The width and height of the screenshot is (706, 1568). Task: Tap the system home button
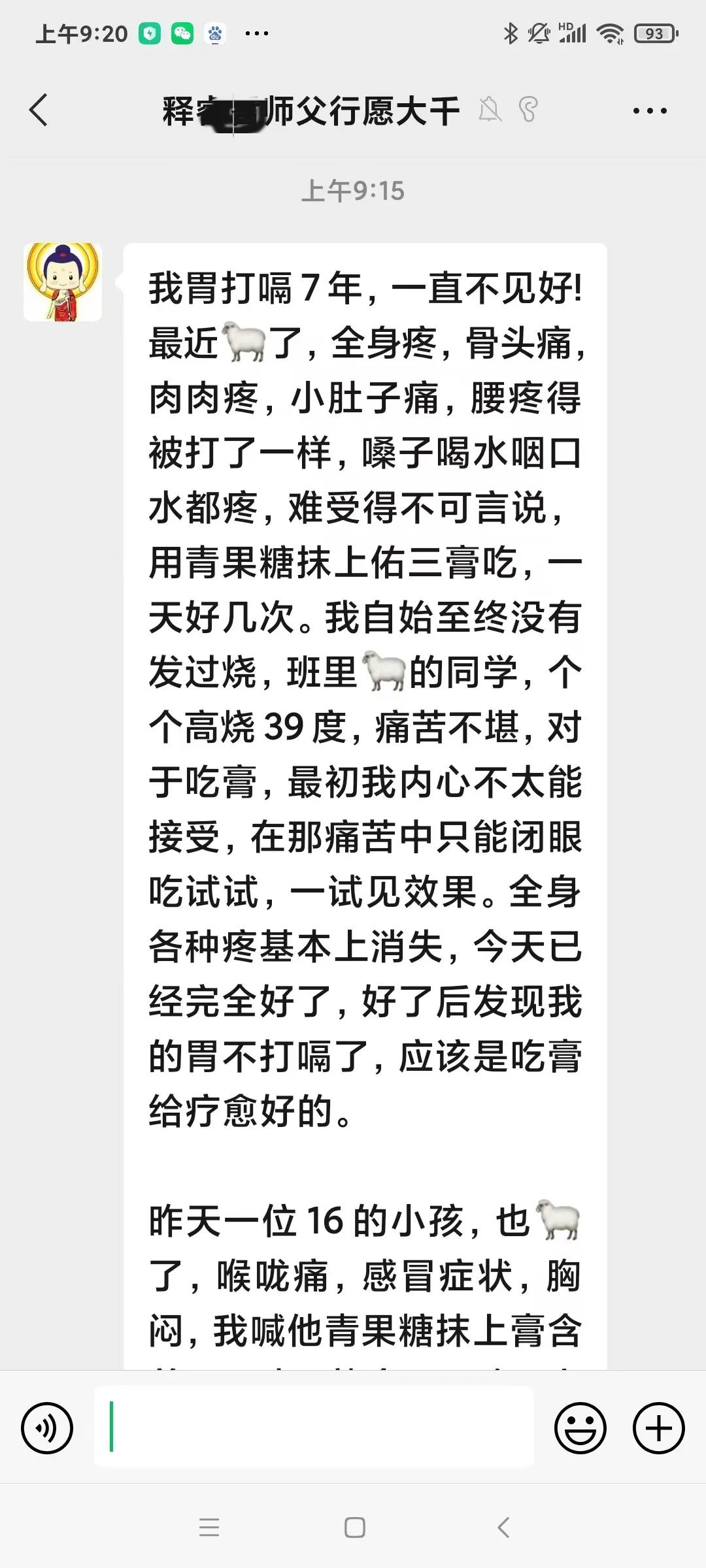[354, 1527]
